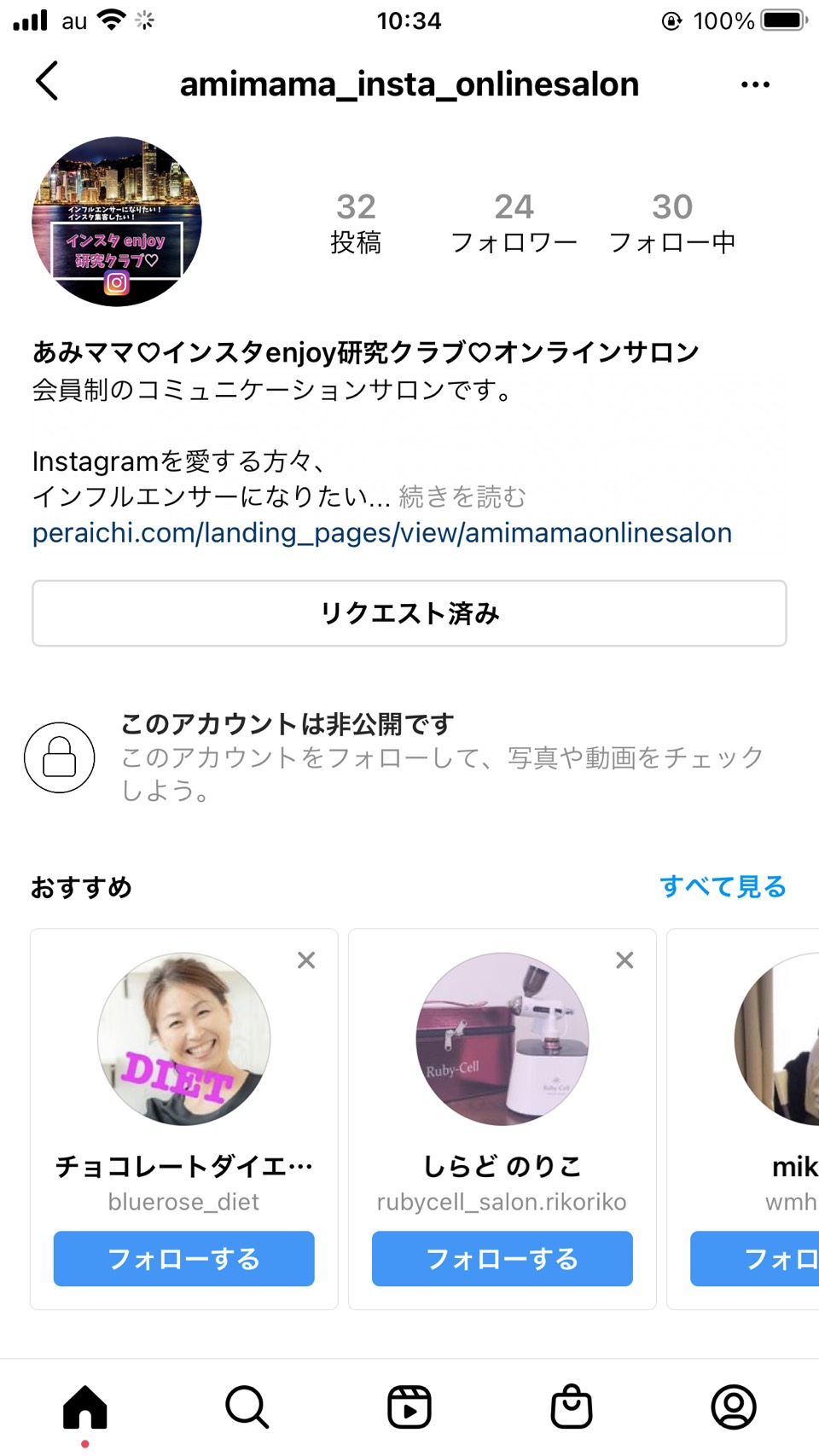Dismiss the rubycell_salon.rikoriko suggestion card
Viewport: 819px width, 1456px height.
(x=624, y=960)
